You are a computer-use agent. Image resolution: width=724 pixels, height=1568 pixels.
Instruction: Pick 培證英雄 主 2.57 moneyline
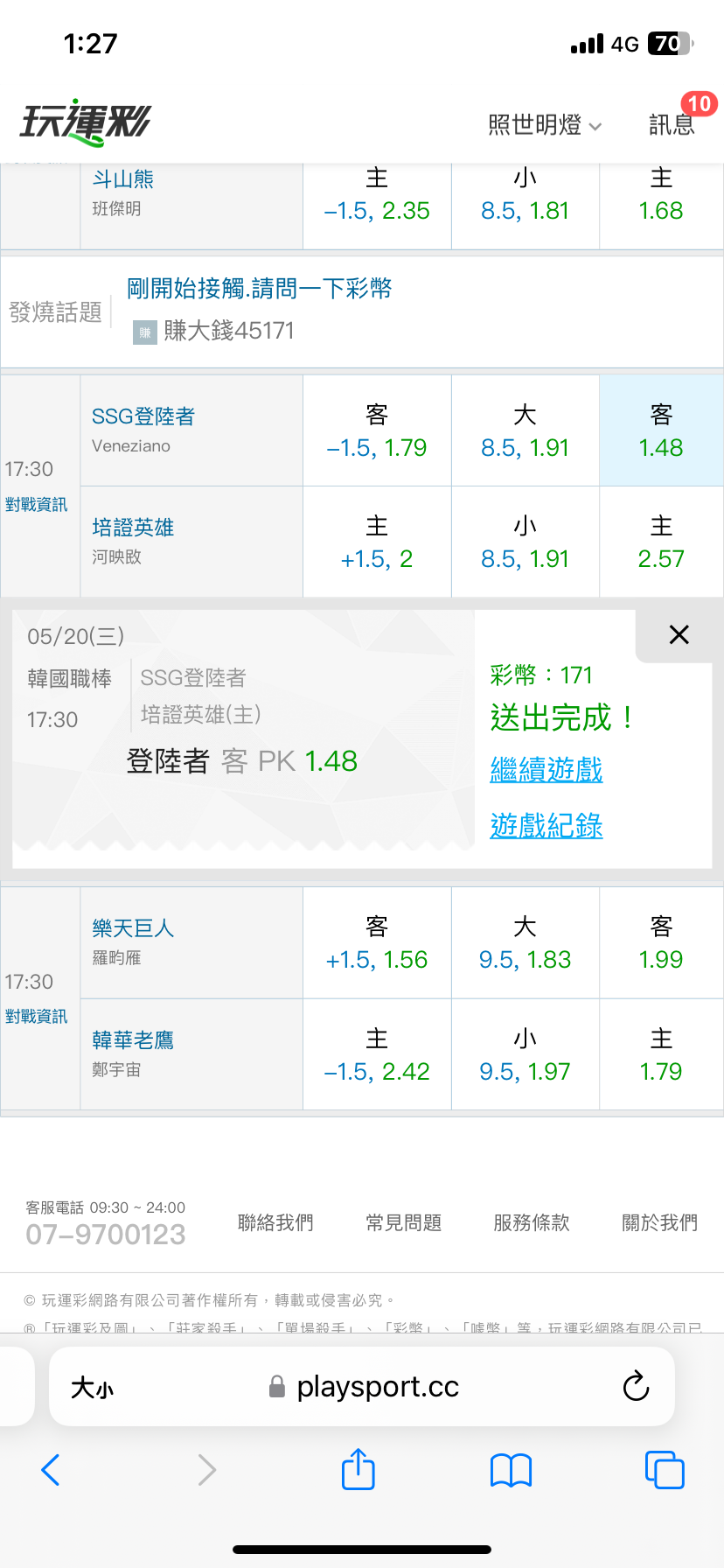coord(661,542)
